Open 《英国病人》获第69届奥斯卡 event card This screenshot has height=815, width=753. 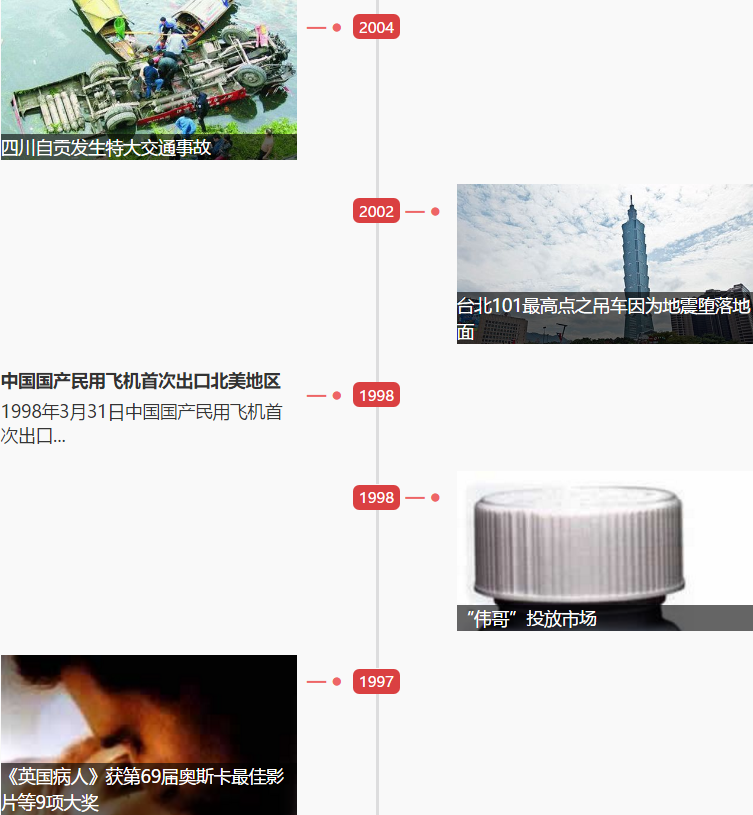(x=148, y=735)
